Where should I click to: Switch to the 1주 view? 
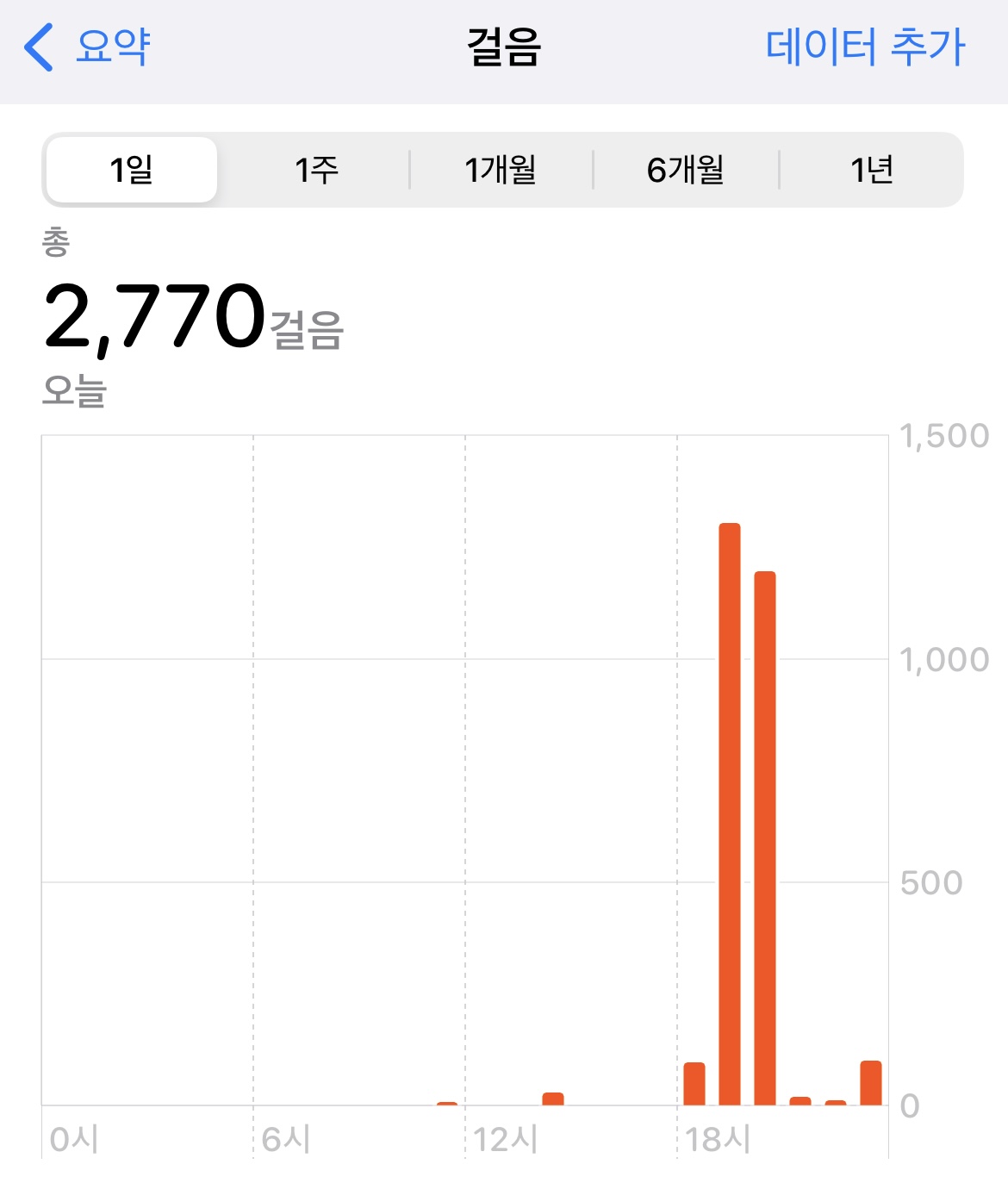(316, 170)
